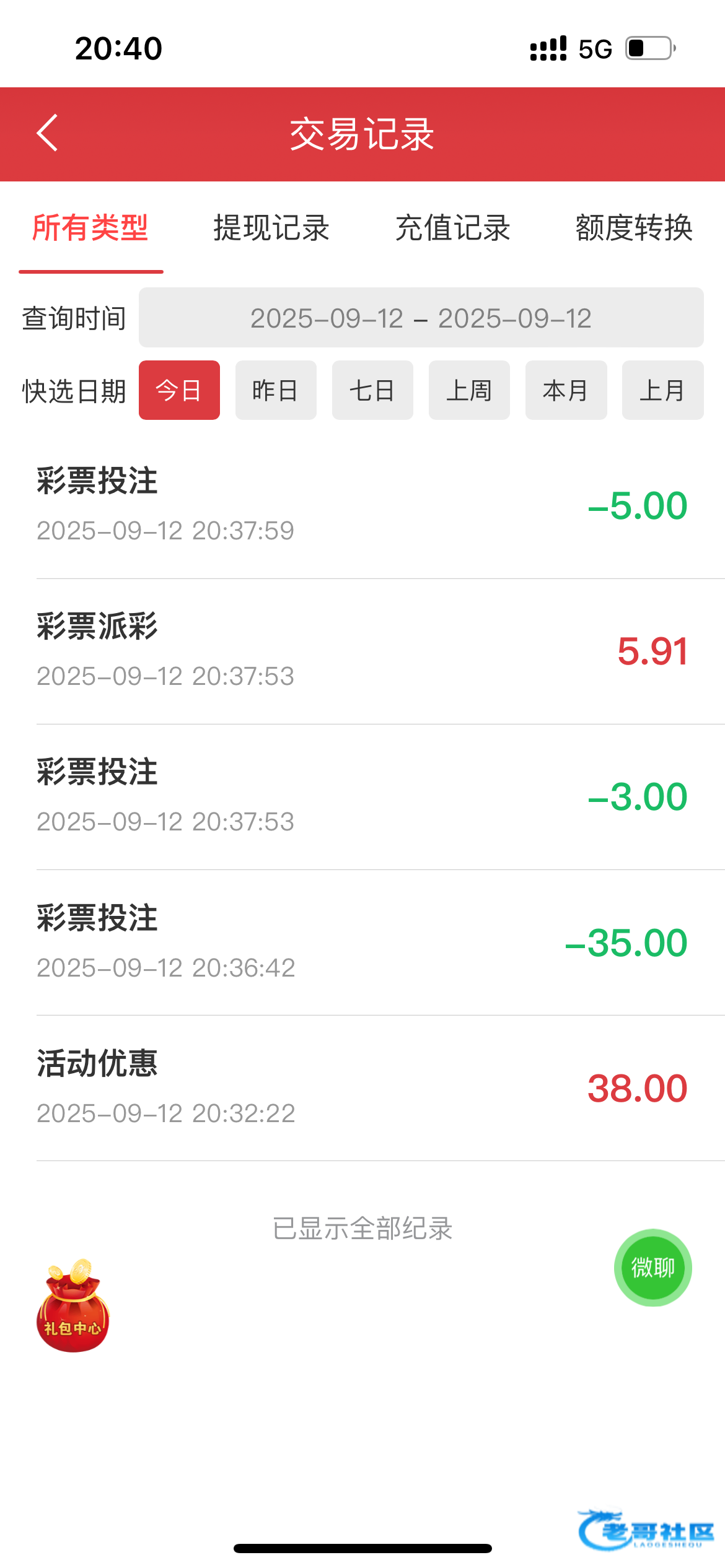
Task: Show records from 上周
Action: 469,391
